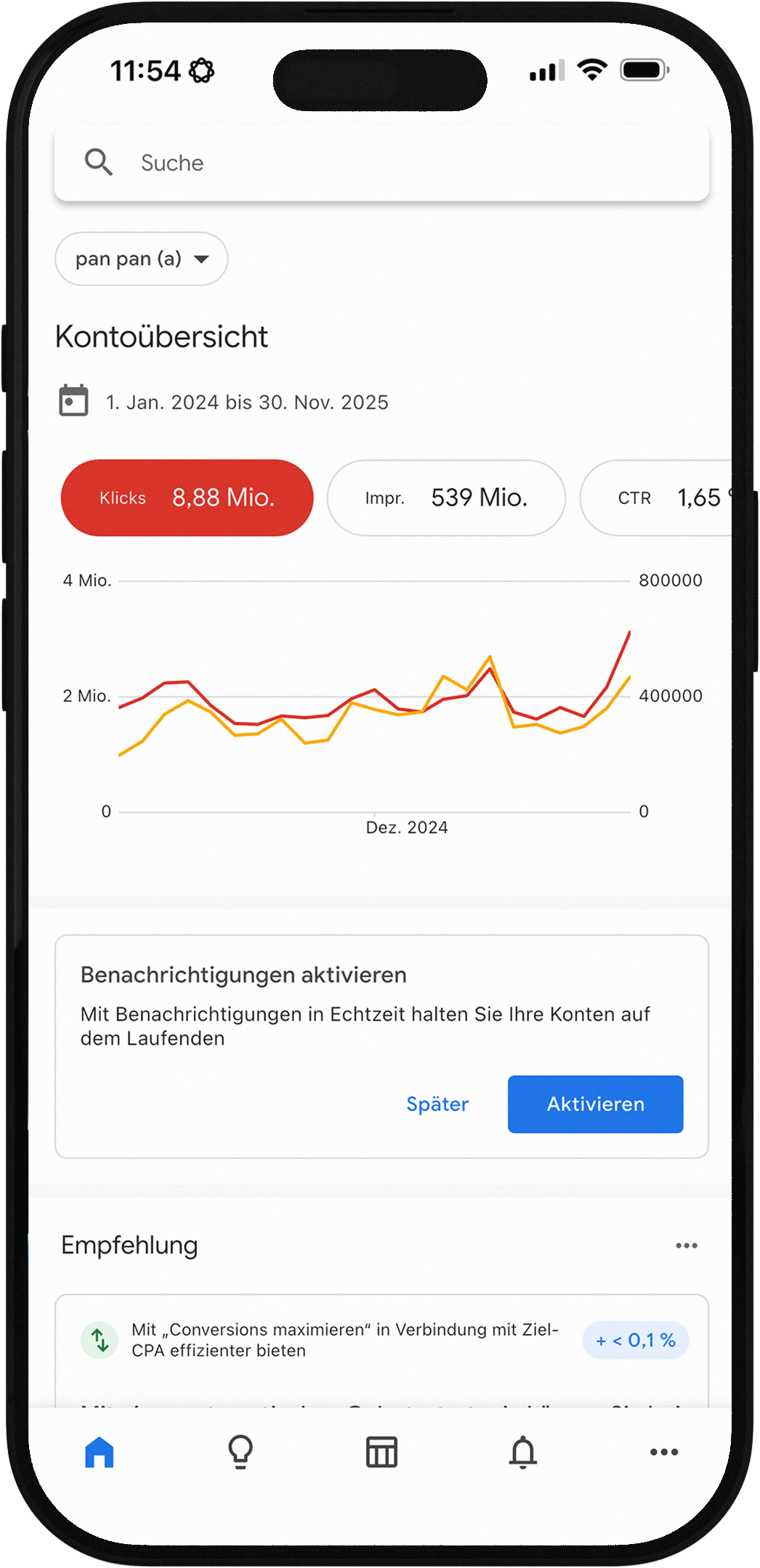Tap the search magnifier icon
Image resolution: width=760 pixels, height=1568 pixels.
click(x=98, y=162)
